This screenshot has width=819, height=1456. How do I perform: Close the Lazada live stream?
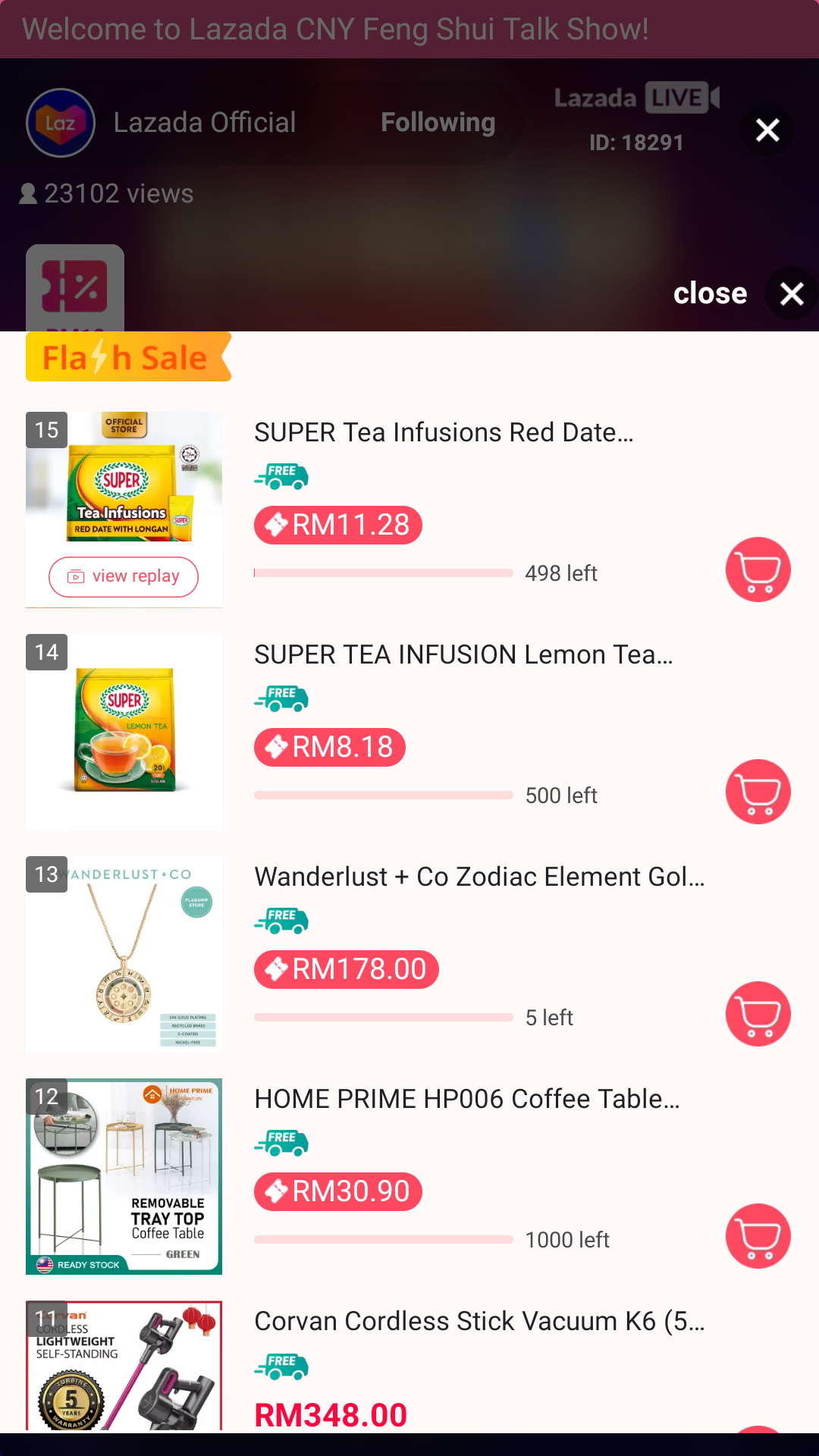(x=767, y=130)
